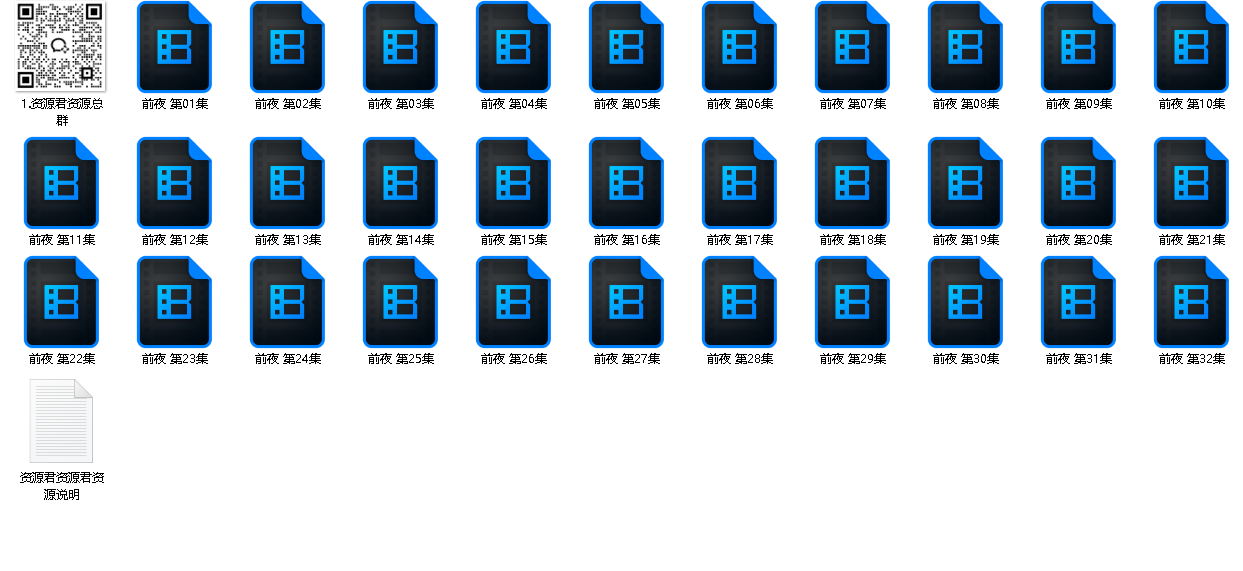1243x571 pixels.
Task: Open episode 前夜 第14集
Action: click(x=400, y=183)
